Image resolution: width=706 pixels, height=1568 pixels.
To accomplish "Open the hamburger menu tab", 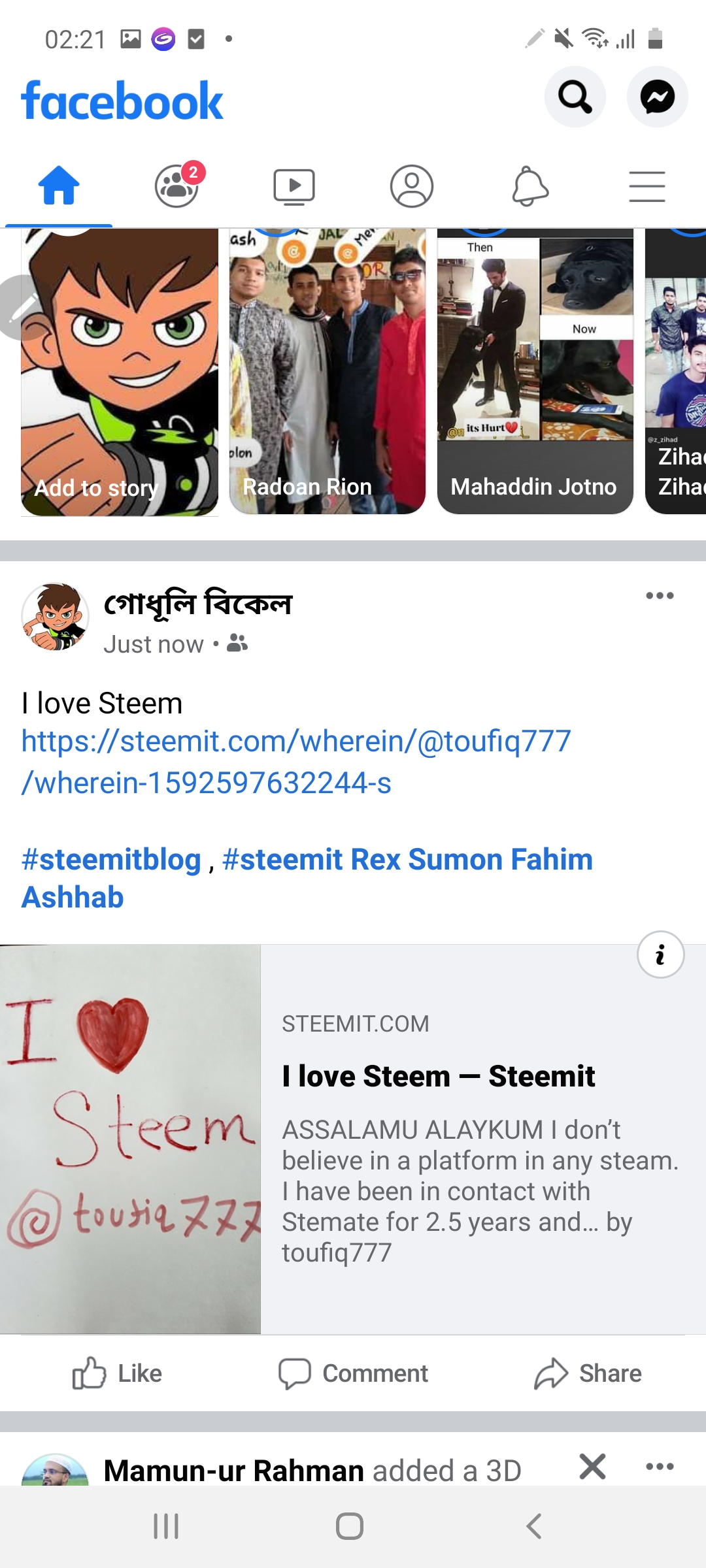I will (647, 186).
